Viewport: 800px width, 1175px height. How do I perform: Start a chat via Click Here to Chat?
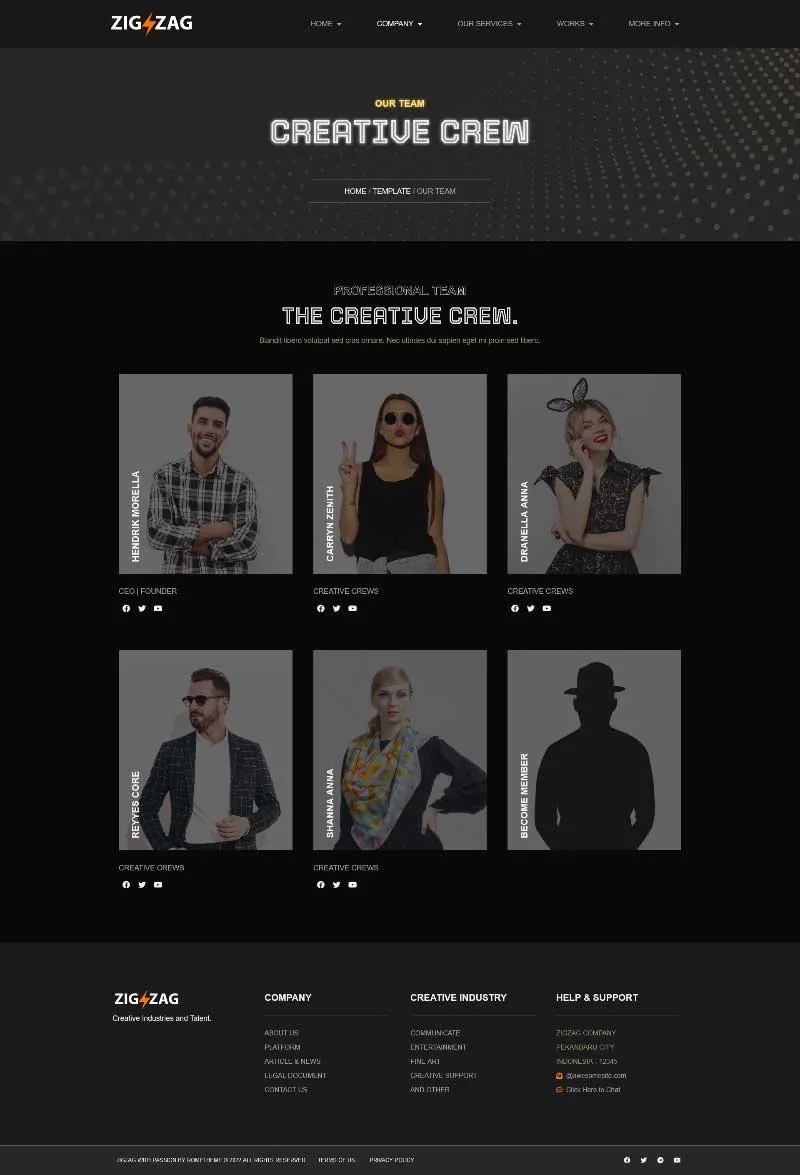point(592,1089)
